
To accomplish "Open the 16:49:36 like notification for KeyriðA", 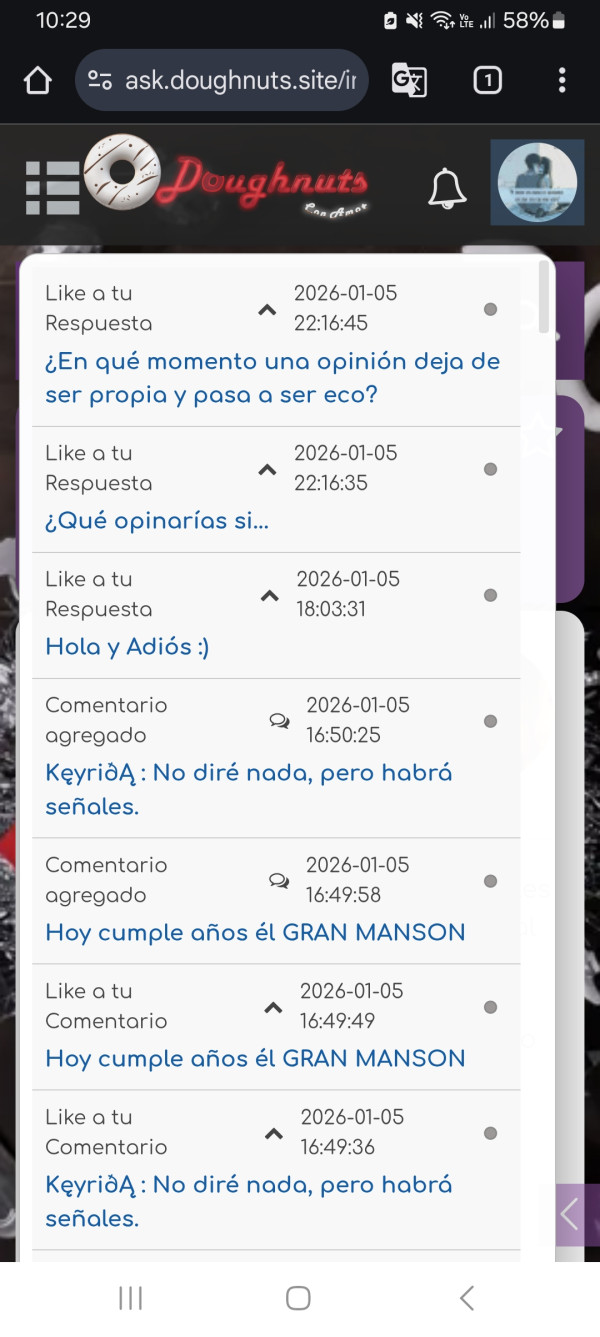I will 248,1201.
